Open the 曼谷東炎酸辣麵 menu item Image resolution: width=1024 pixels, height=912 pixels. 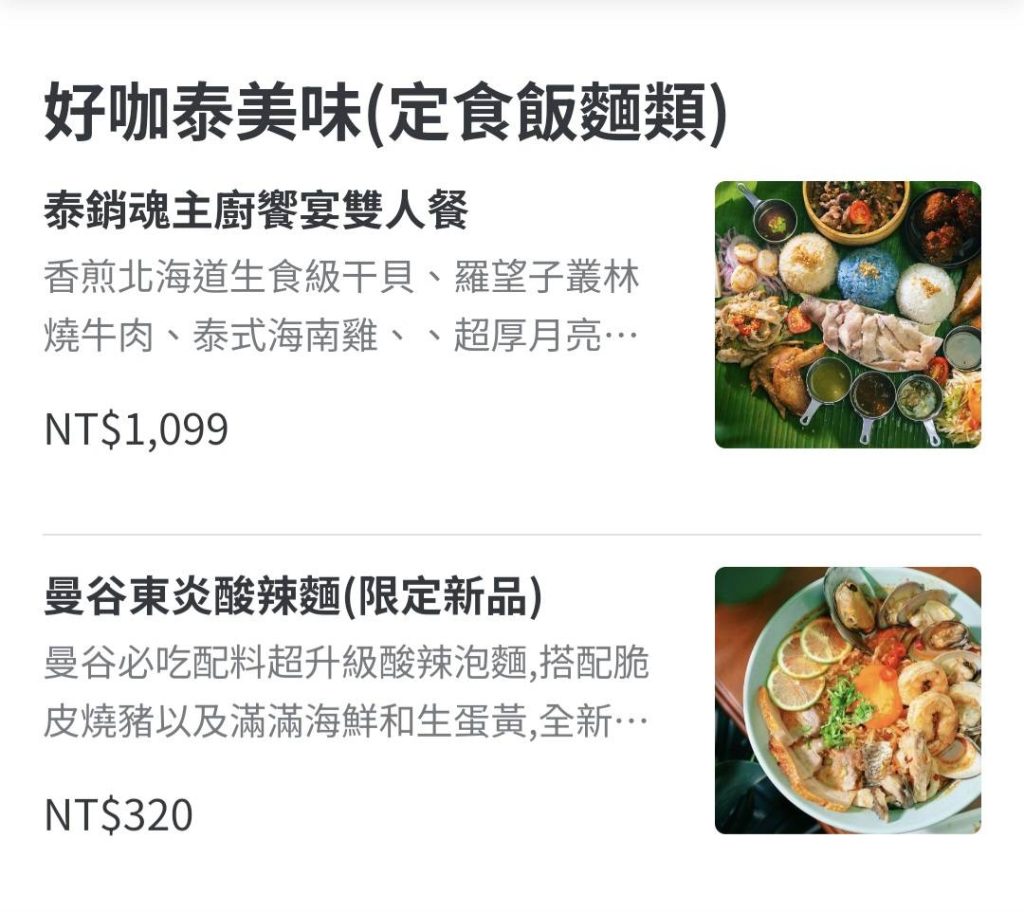pos(293,598)
